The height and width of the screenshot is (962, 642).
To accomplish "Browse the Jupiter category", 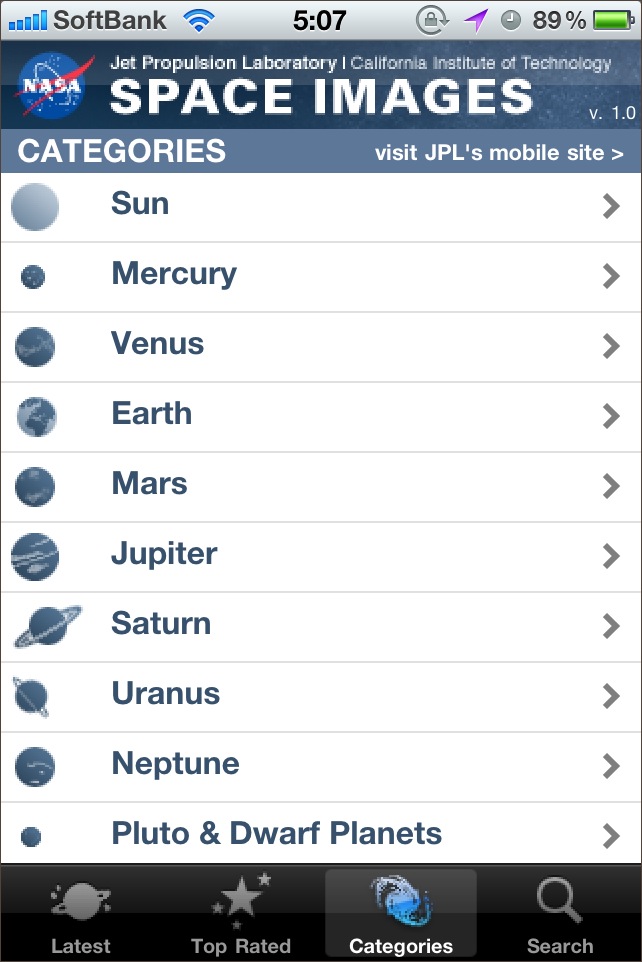I will (320, 556).
